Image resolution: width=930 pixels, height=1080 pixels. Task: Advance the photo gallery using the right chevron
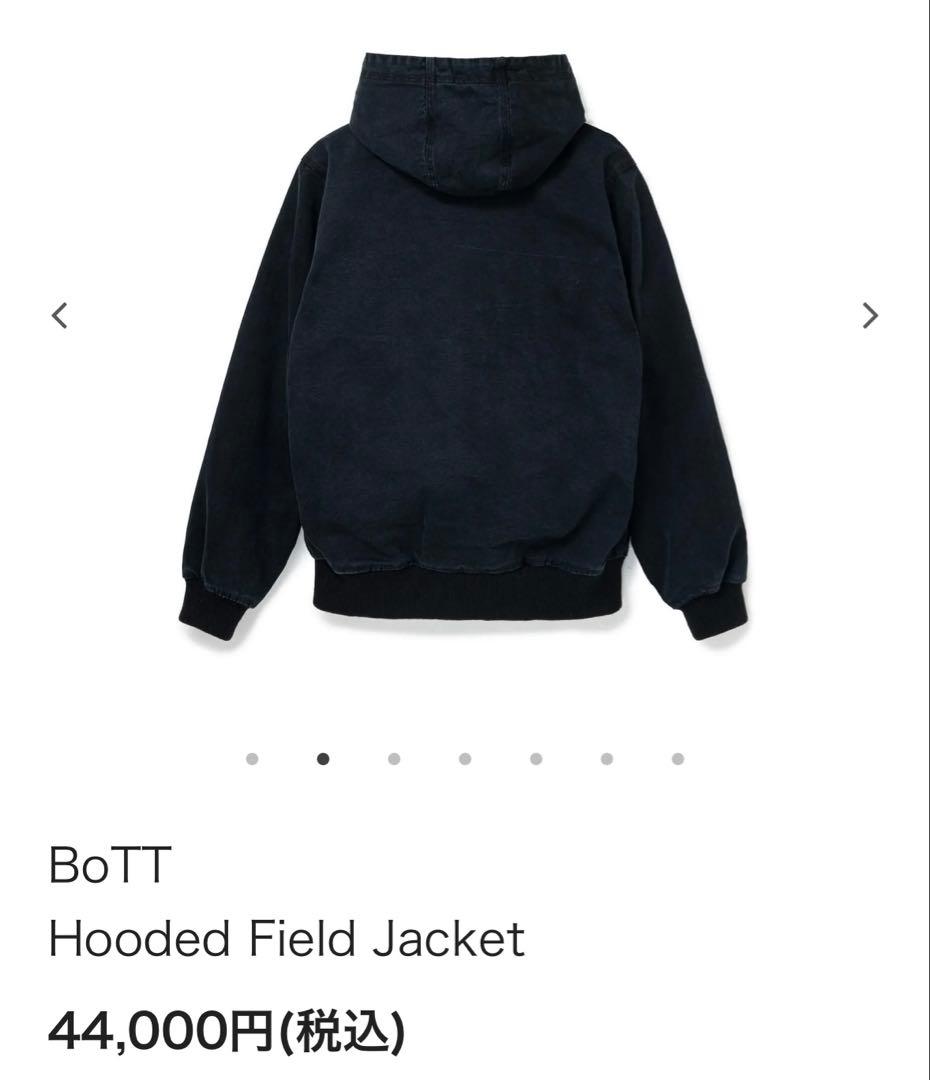point(868,315)
